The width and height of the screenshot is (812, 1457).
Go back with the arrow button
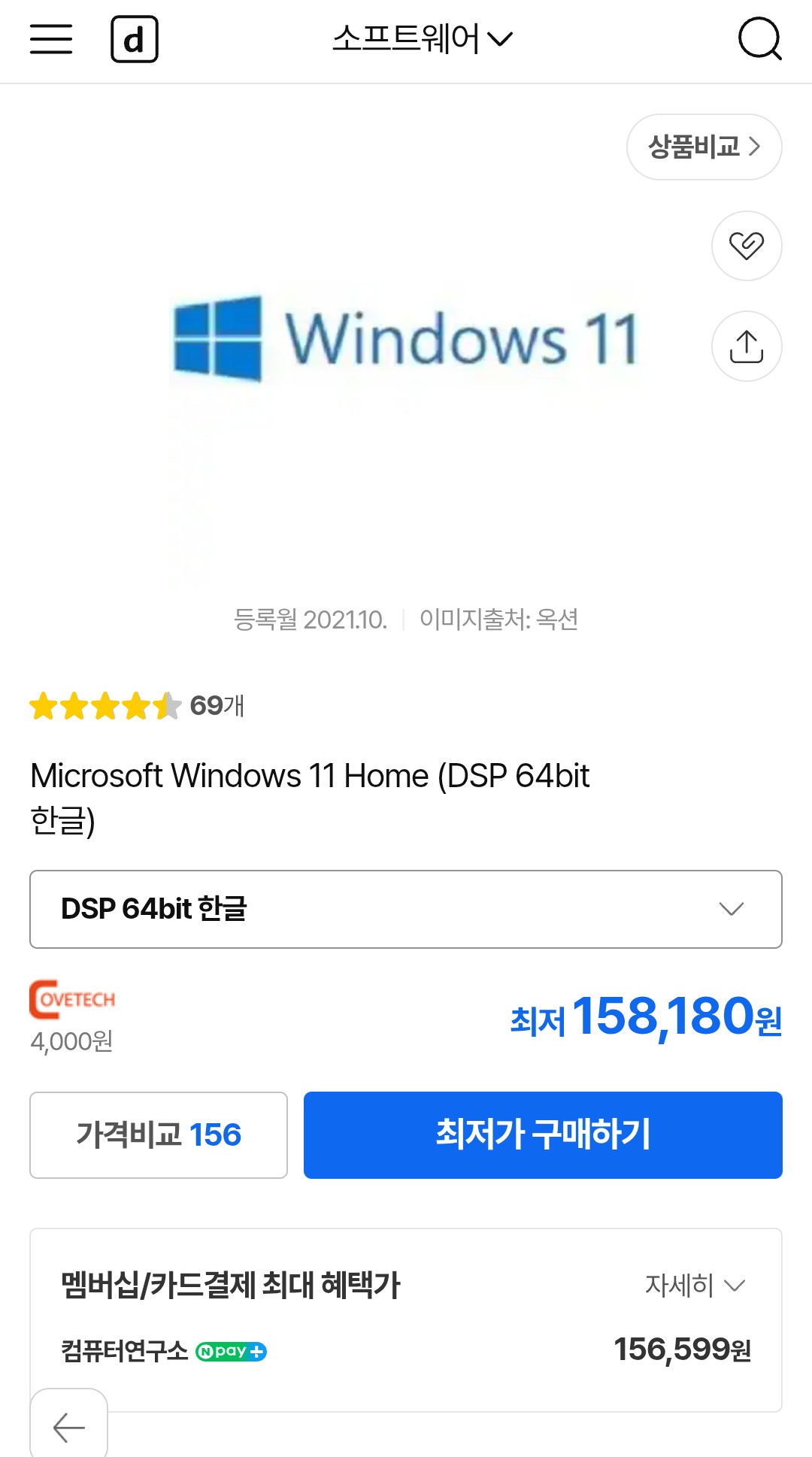coord(69,1427)
